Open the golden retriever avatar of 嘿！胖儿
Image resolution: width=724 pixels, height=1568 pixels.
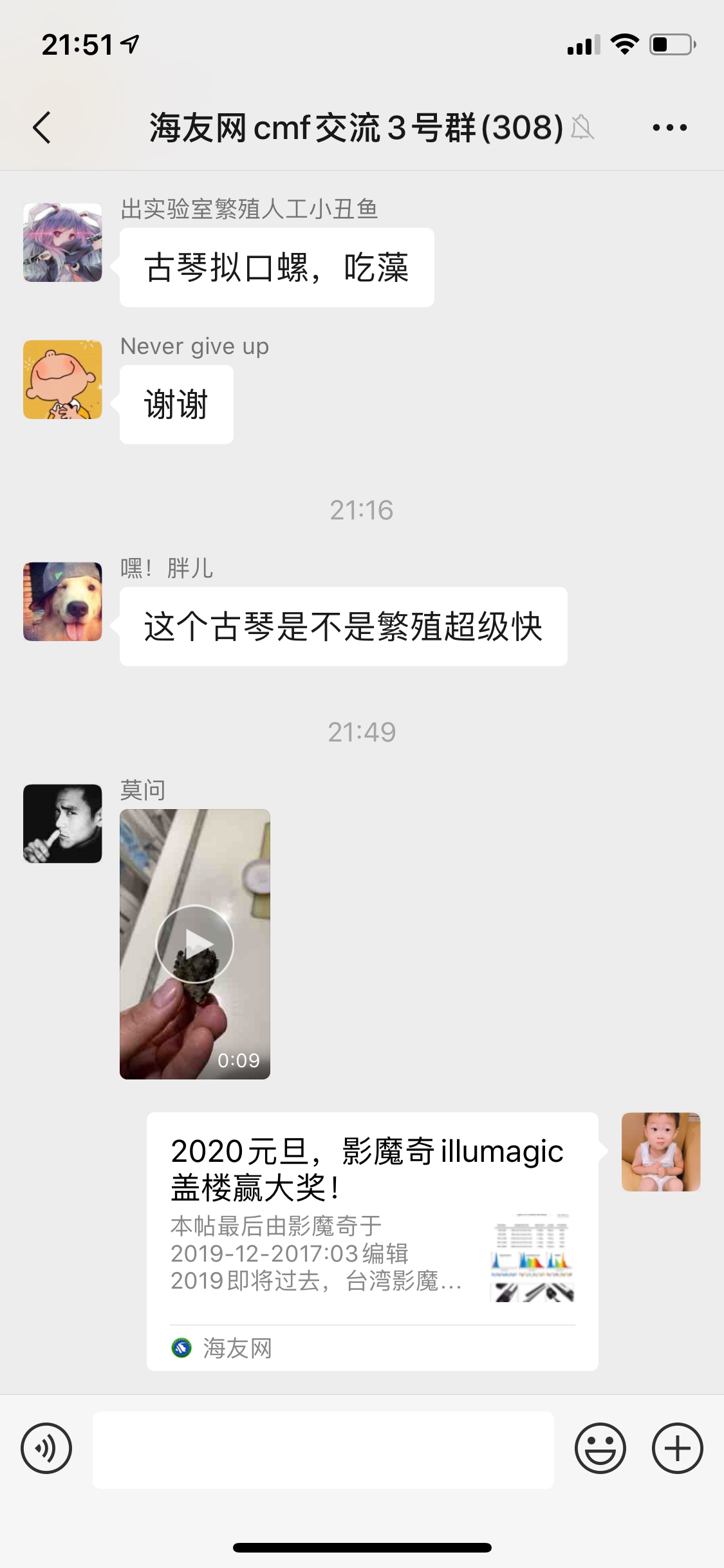(62, 602)
